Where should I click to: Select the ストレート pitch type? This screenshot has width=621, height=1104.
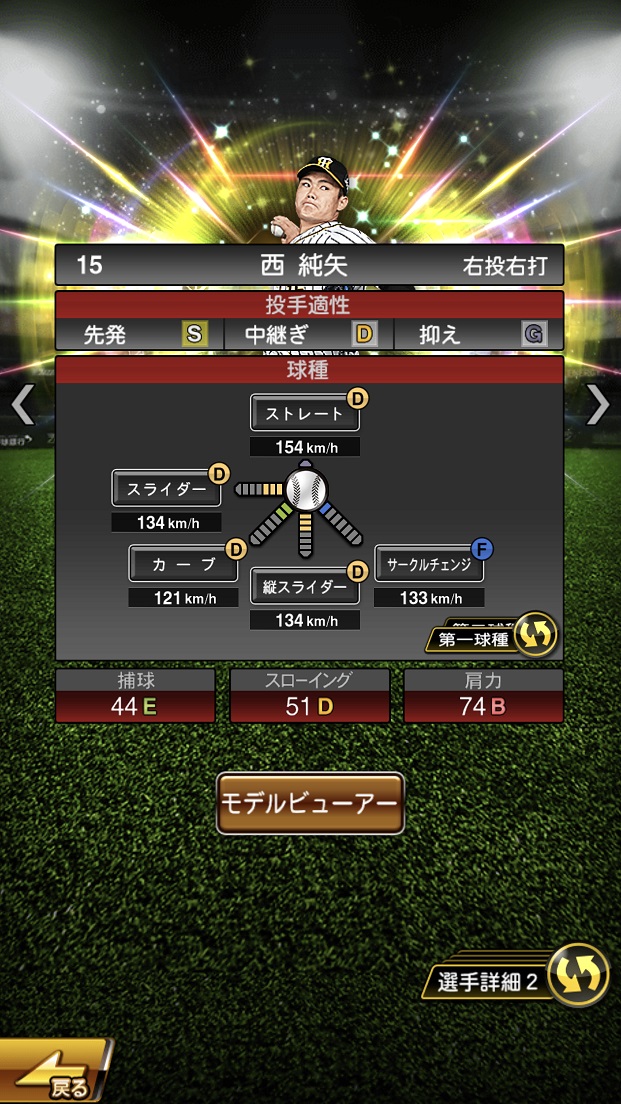click(x=304, y=414)
